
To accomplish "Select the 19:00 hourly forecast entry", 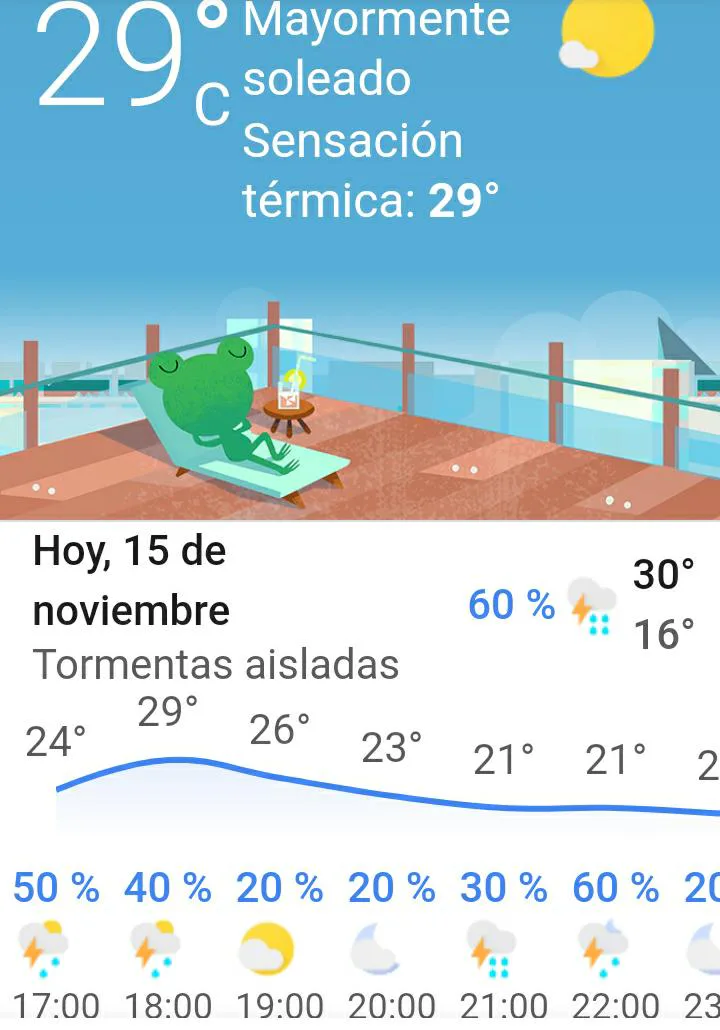I will click(x=280, y=946).
